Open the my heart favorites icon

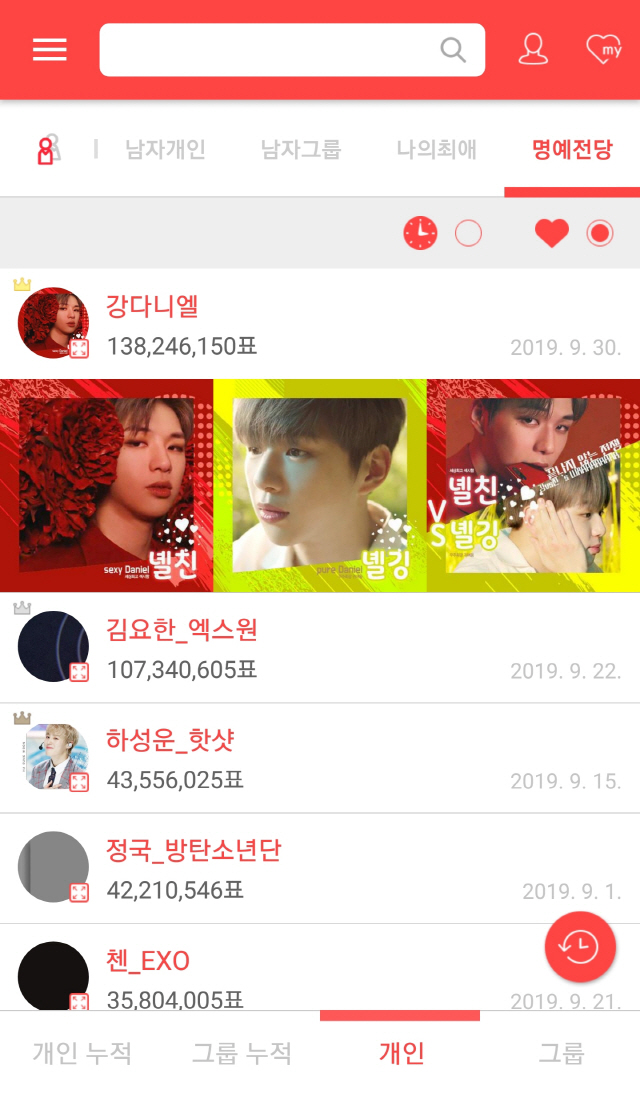coord(603,49)
